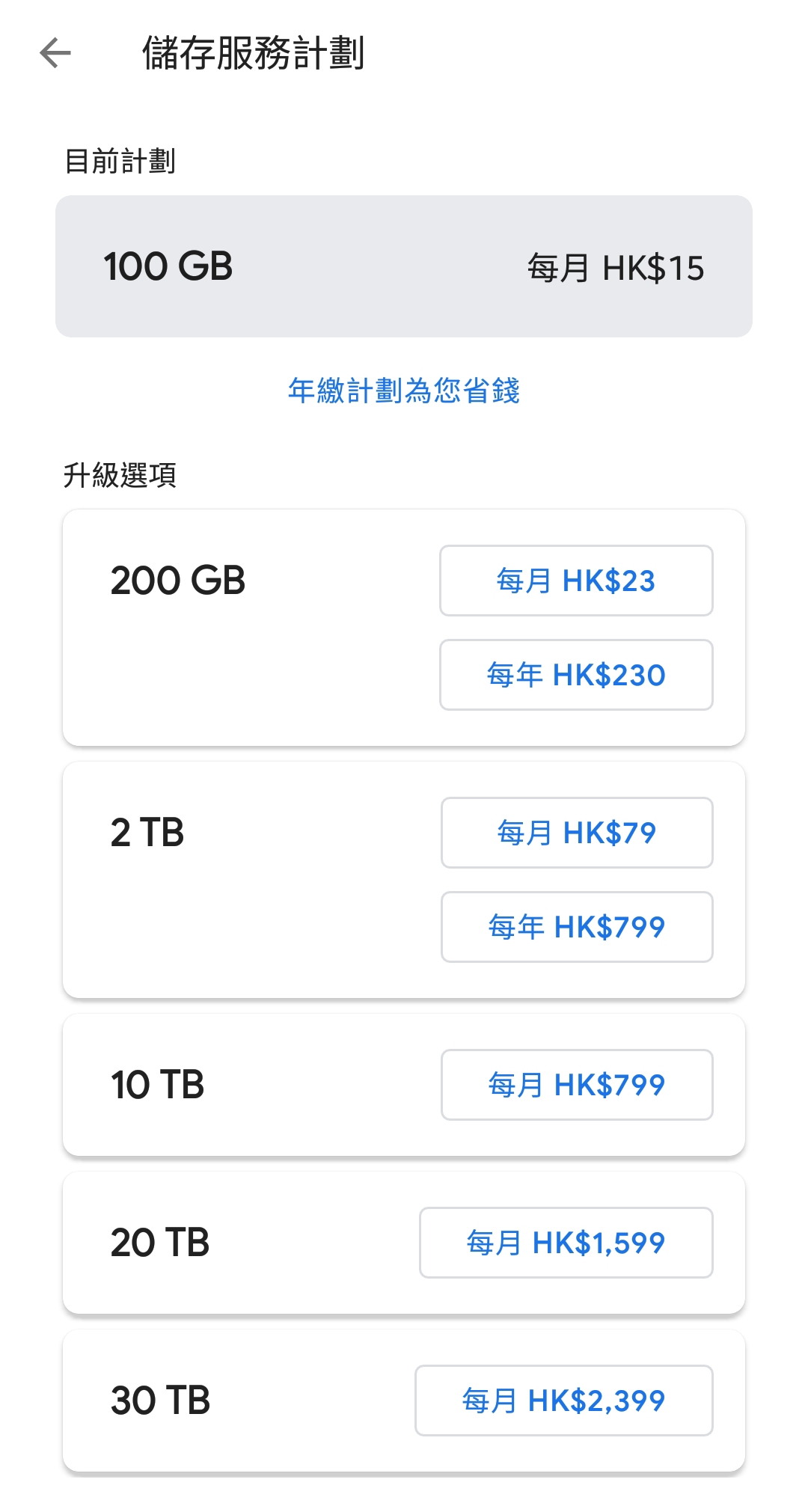Choose 200 GB yearly HK$230 plan
Image resolution: width=808 pixels, height=1512 pixels.
(x=576, y=675)
